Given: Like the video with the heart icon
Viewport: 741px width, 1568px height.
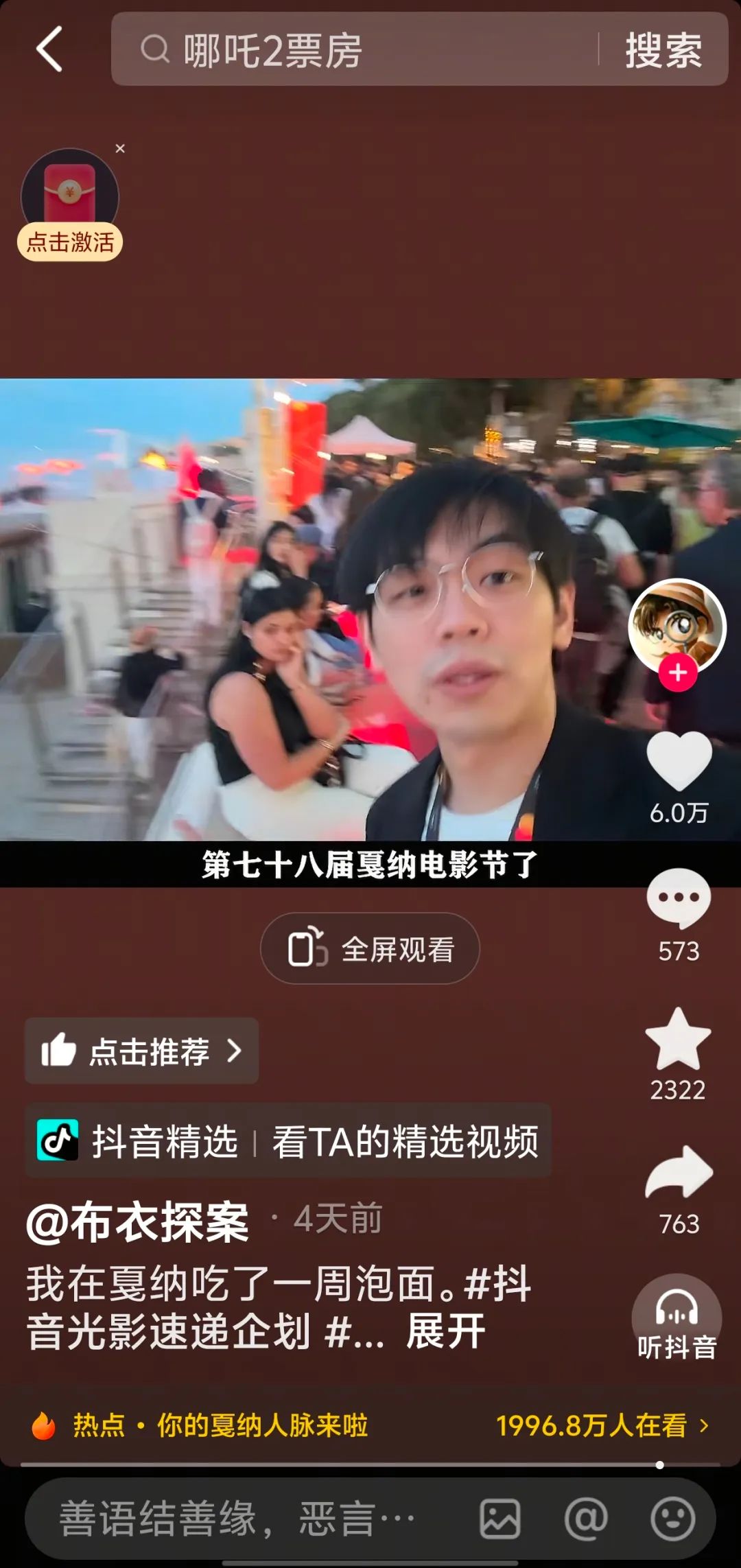Looking at the screenshot, I should 679,762.
